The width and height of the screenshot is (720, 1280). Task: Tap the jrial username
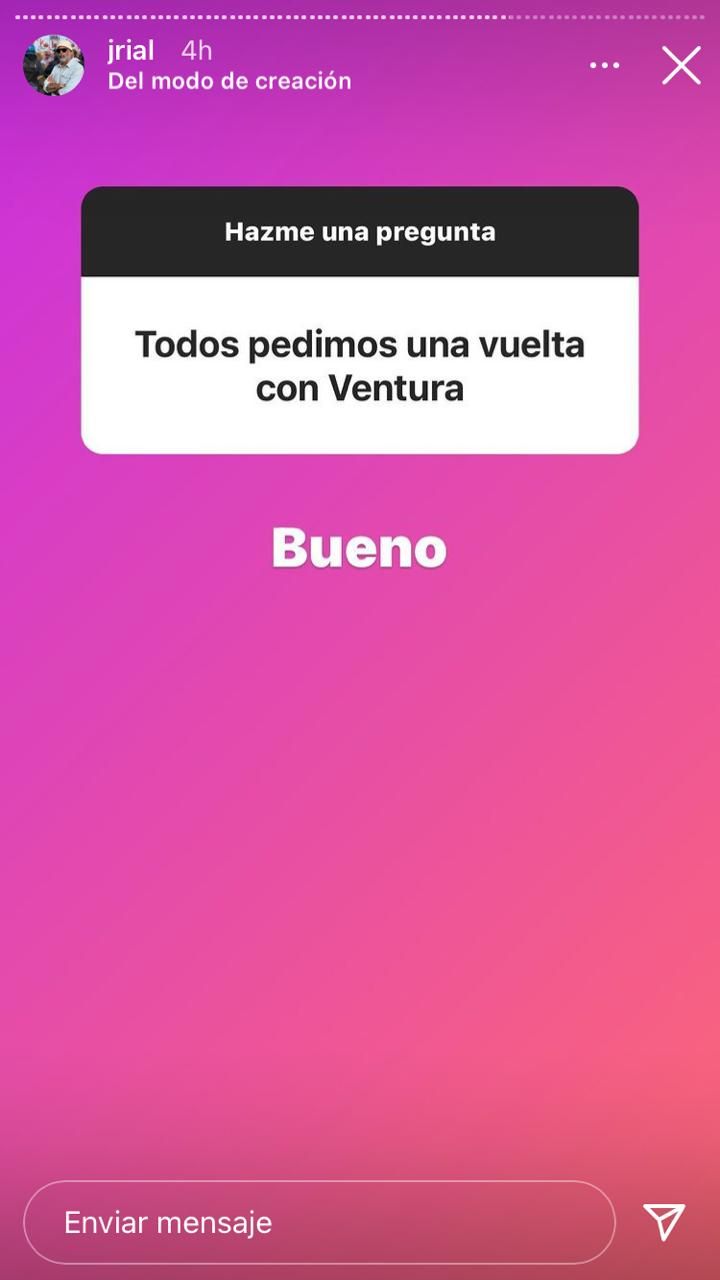coord(131,51)
